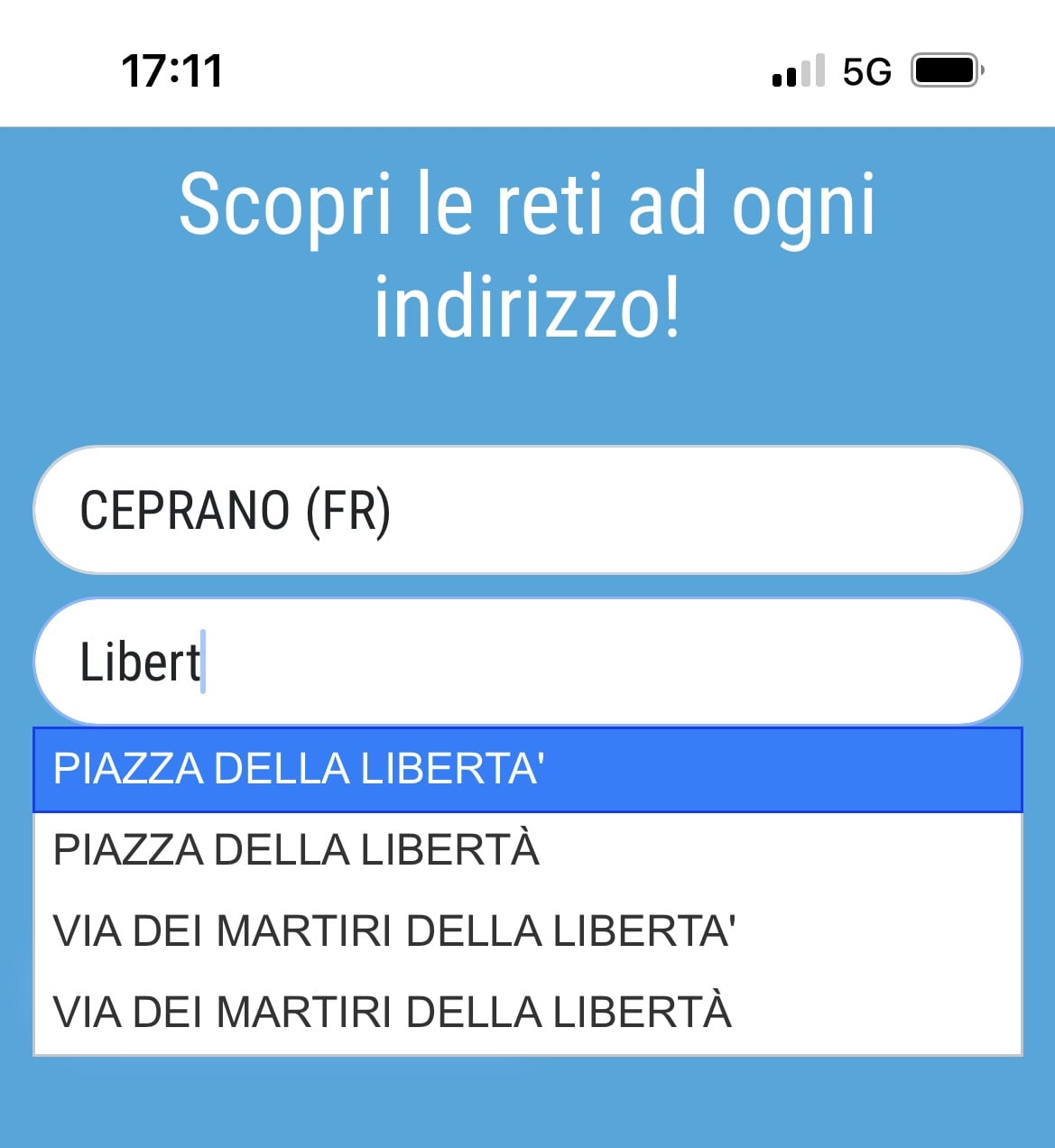
Task: Select the highlighted PIAZZA DELLA LIBERTA' suggestion
Action: point(527,770)
